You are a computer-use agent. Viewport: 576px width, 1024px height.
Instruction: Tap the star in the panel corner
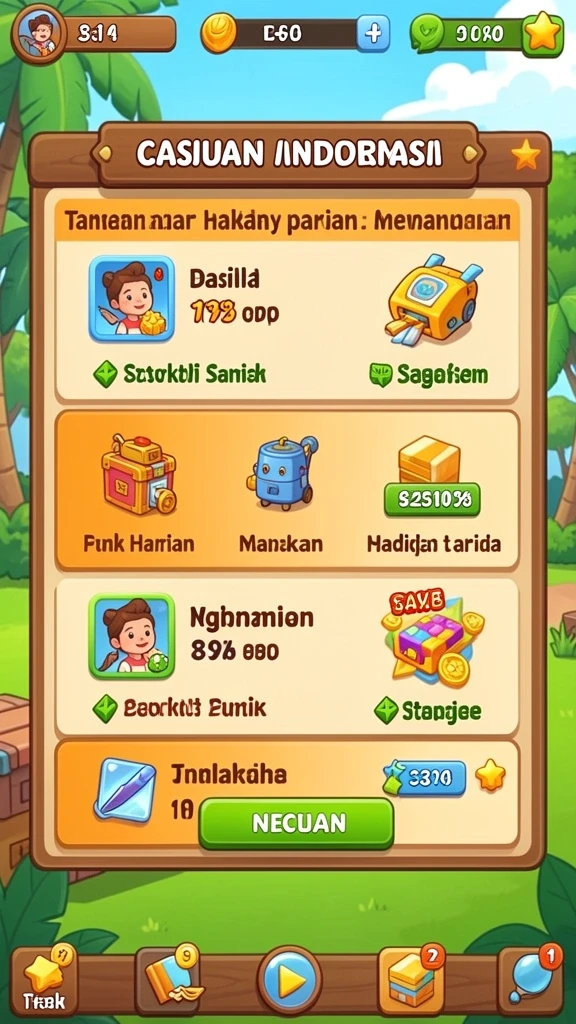[526, 155]
